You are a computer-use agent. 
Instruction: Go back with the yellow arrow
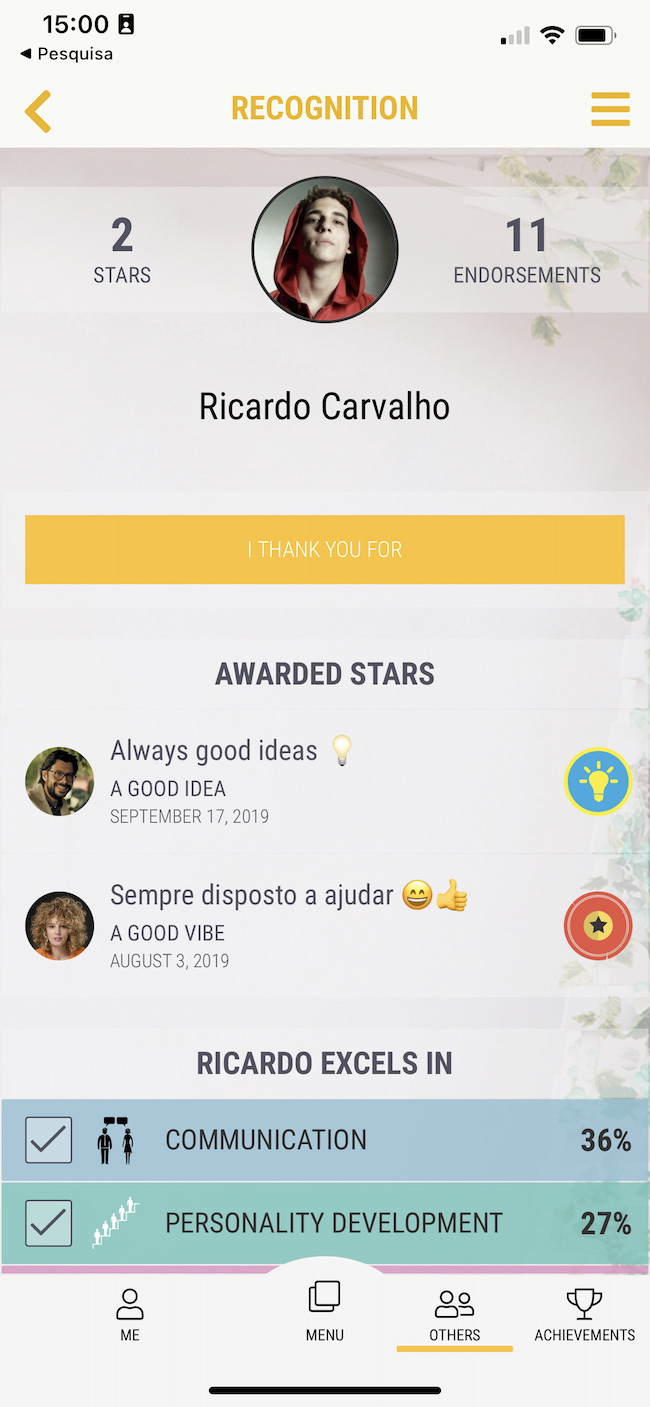tap(38, 111)
